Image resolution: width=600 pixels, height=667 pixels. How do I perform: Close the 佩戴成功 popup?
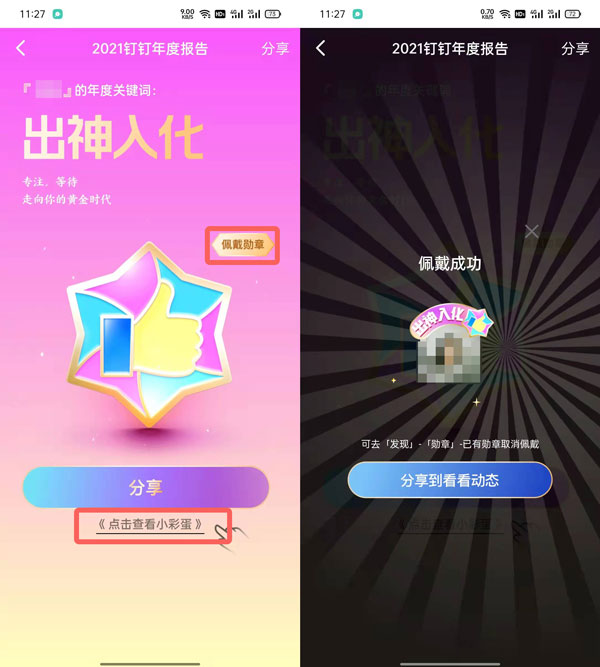click(x=531, y=231)
